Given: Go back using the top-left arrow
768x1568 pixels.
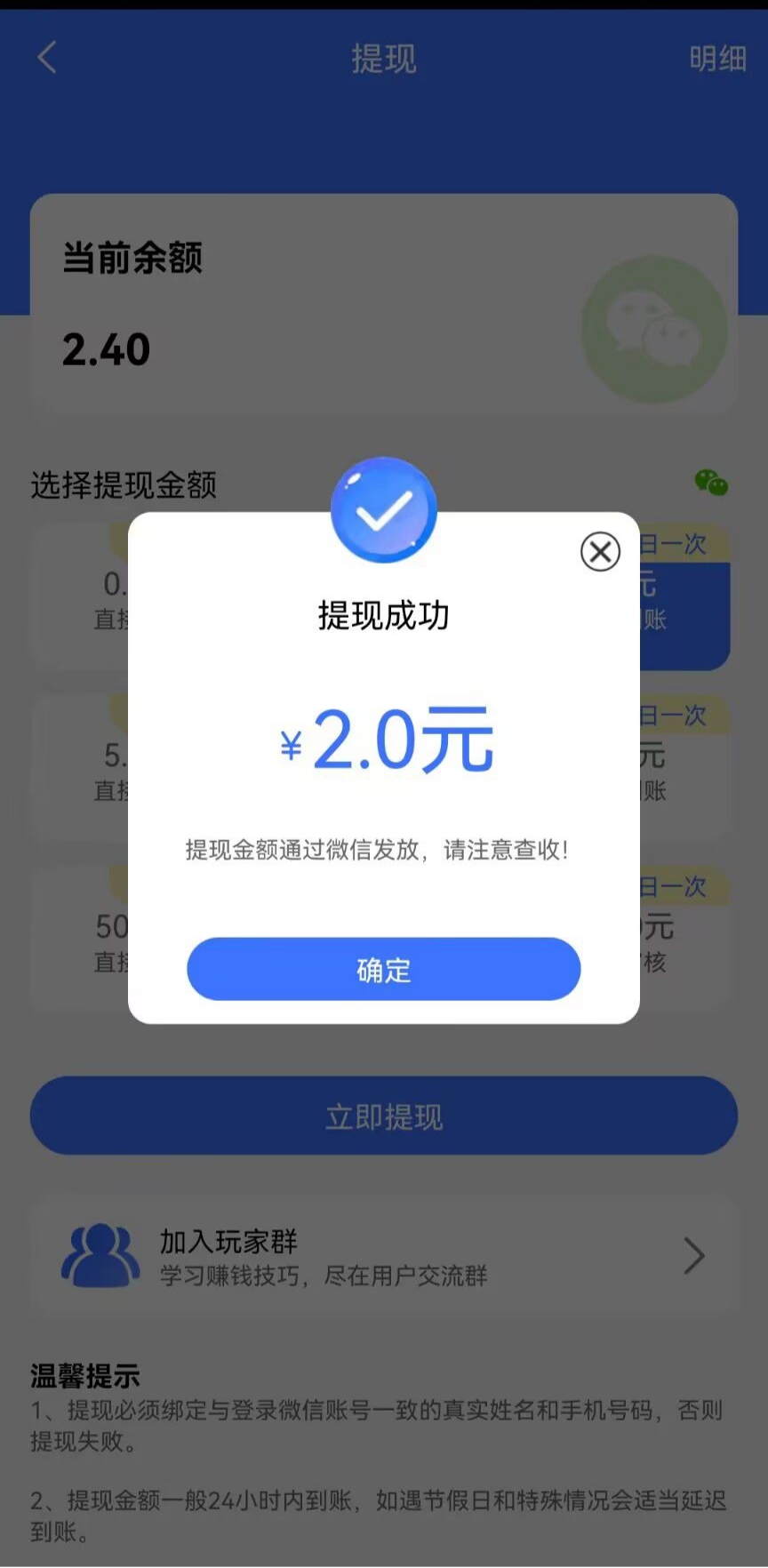Looking at the screenshot, I should click(47, 58).
